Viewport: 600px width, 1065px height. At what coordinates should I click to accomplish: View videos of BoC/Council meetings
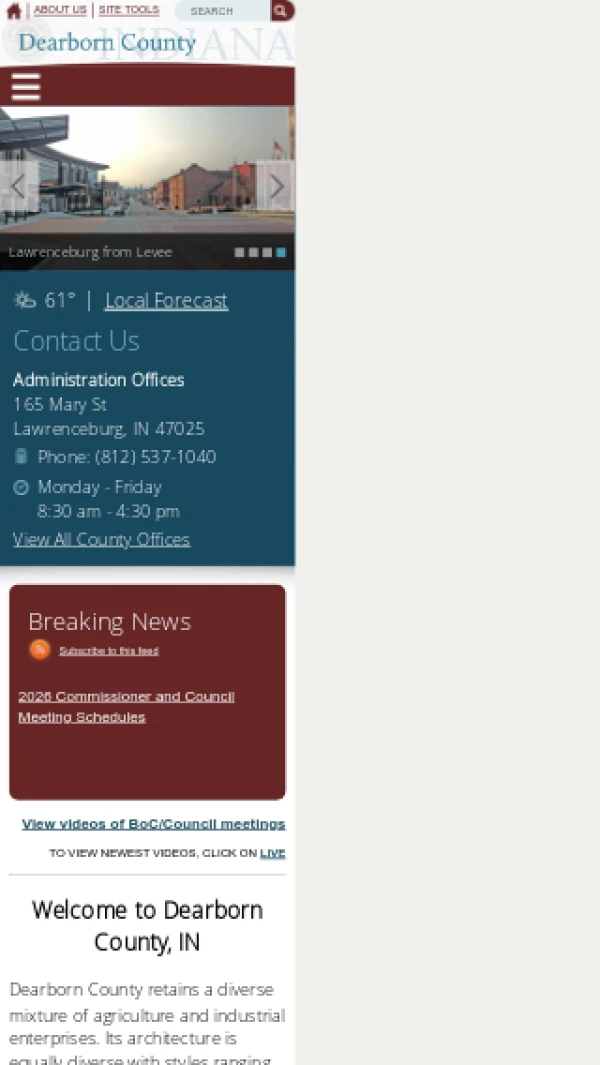pos(153,824)
